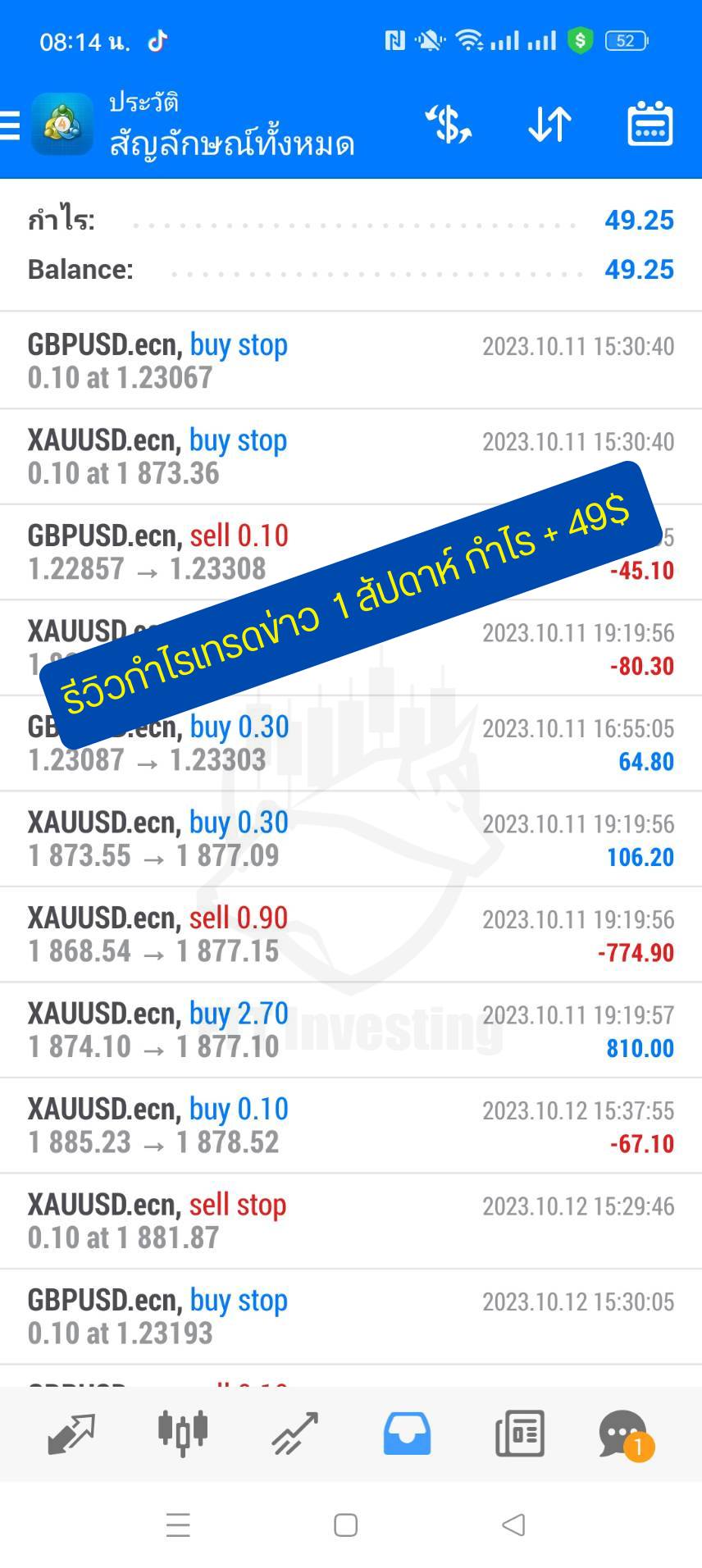702x1568 pixels.
Task: Open the side drawer menu
Action: [x=11, y=125]
